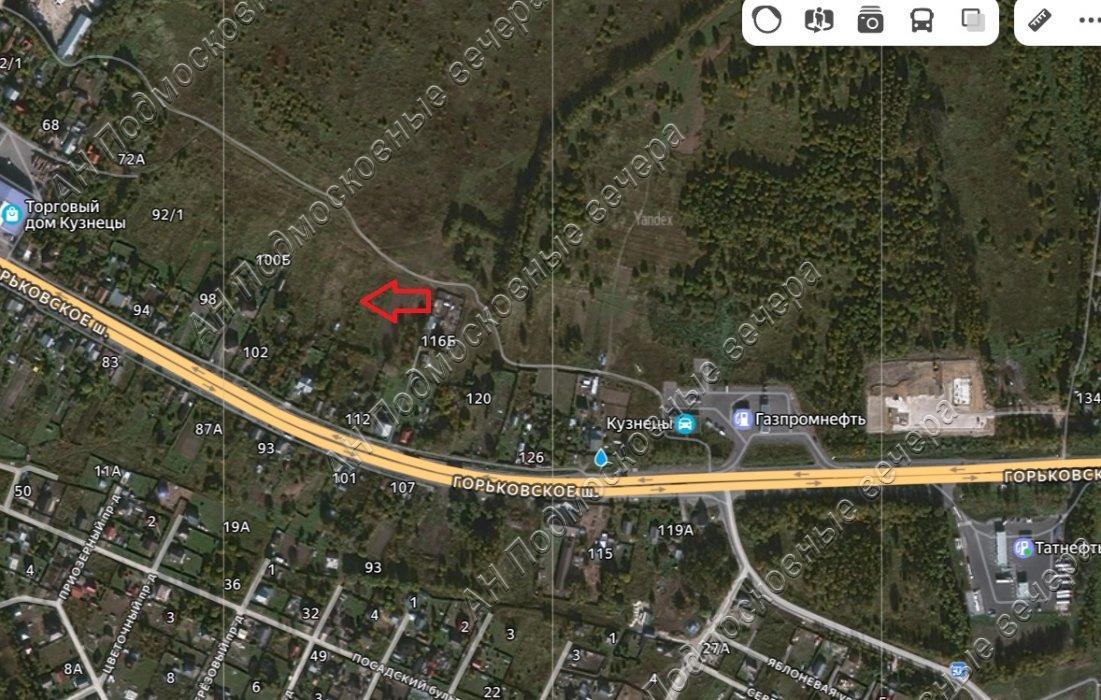Toggle the traffic layer icon
Image resolution: width=1101 pixels, height=700 pixels.
[767, 21]
